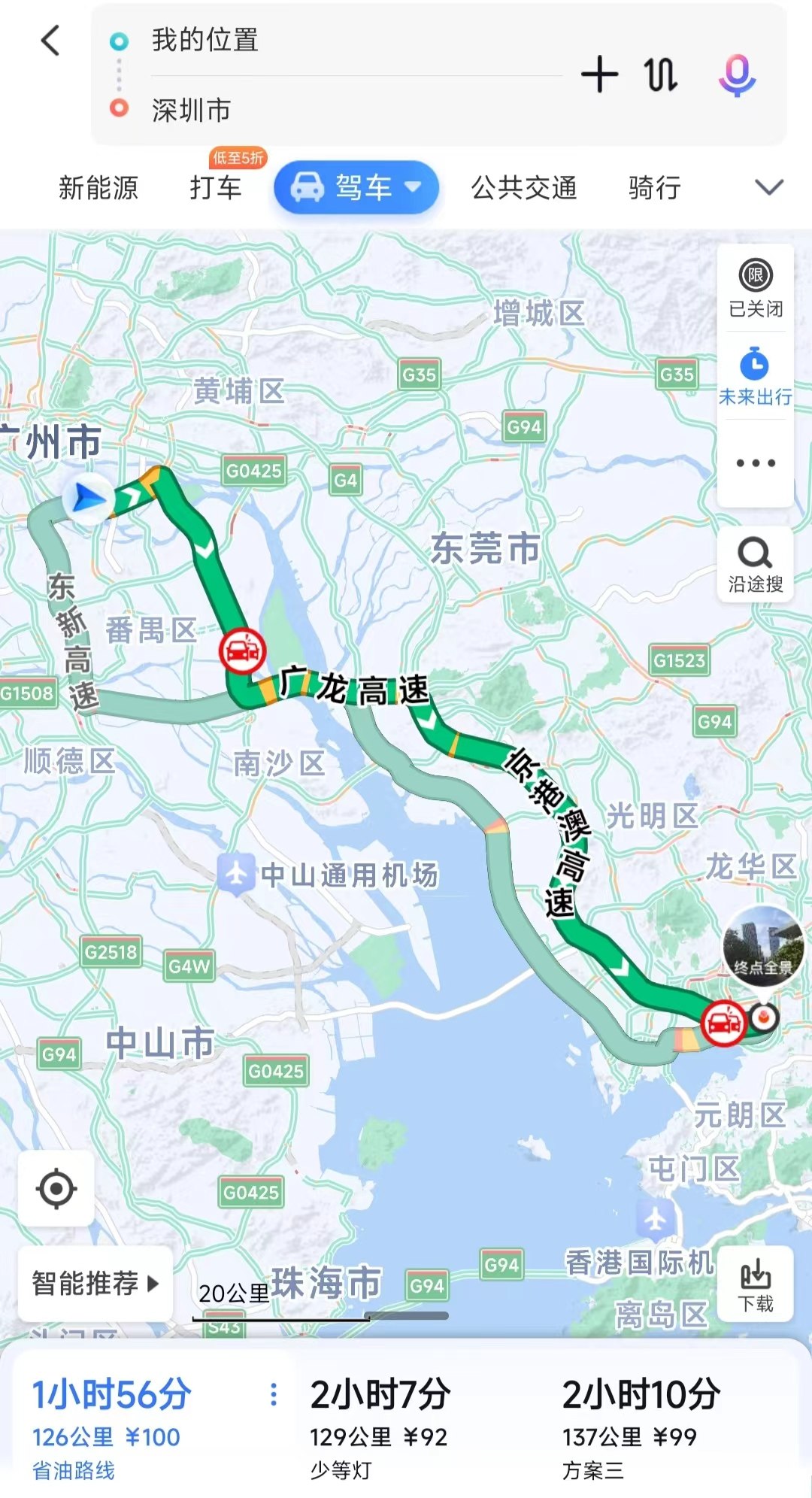The image size is (812, 1498).
Task: Switch to the 打车 tab
Action: point(216,188)
